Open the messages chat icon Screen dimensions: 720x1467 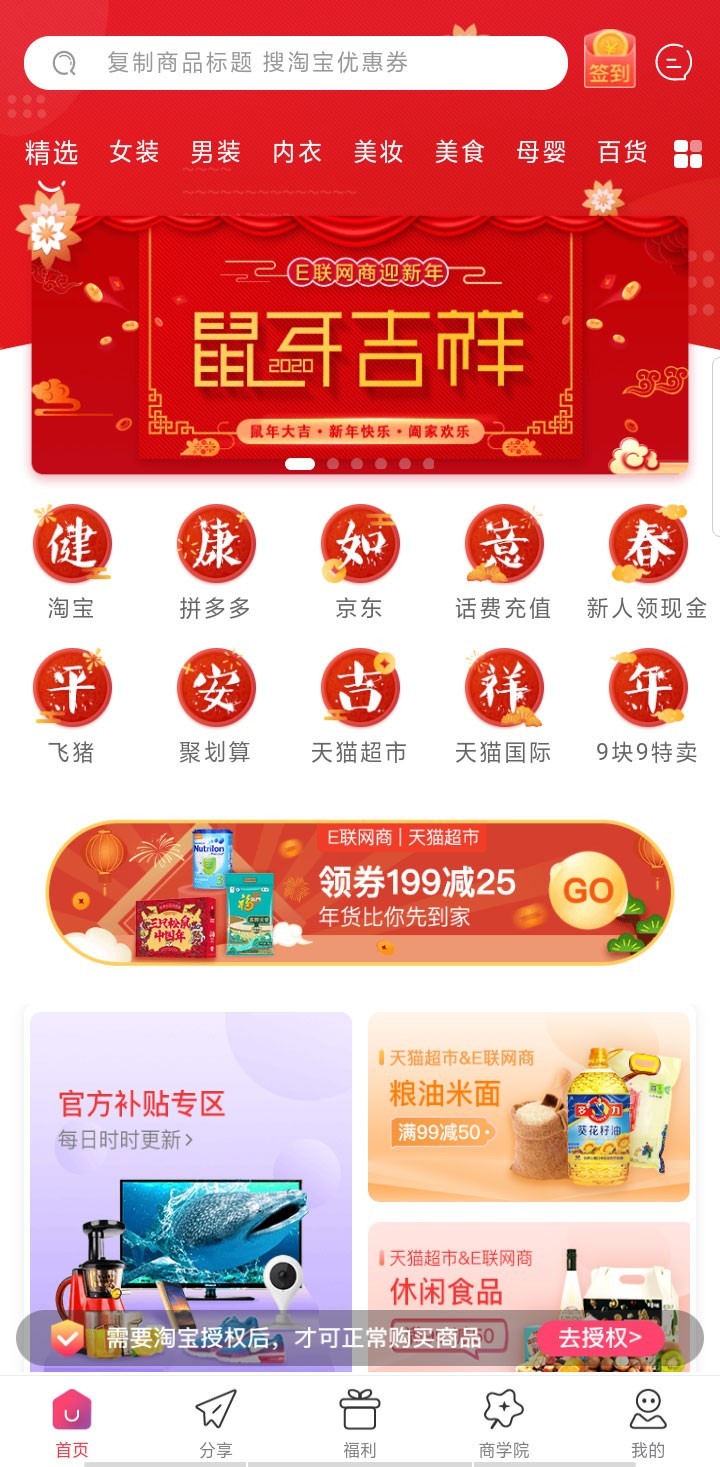673,63
